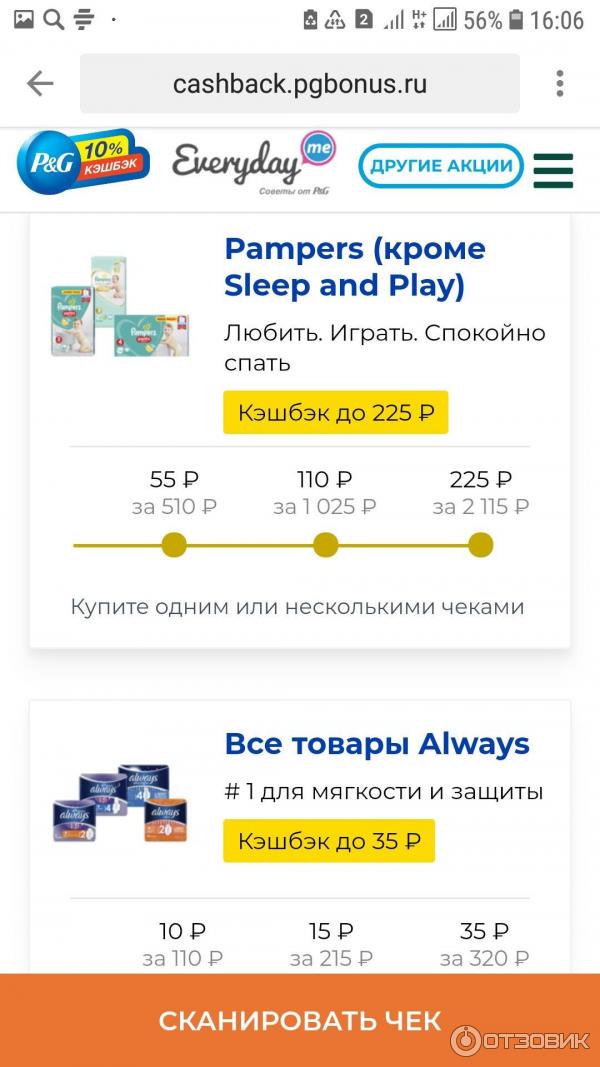This screenshot has height=1067, width=600.
Task: Go back using the browser arrow
Action: pos(40,83)
